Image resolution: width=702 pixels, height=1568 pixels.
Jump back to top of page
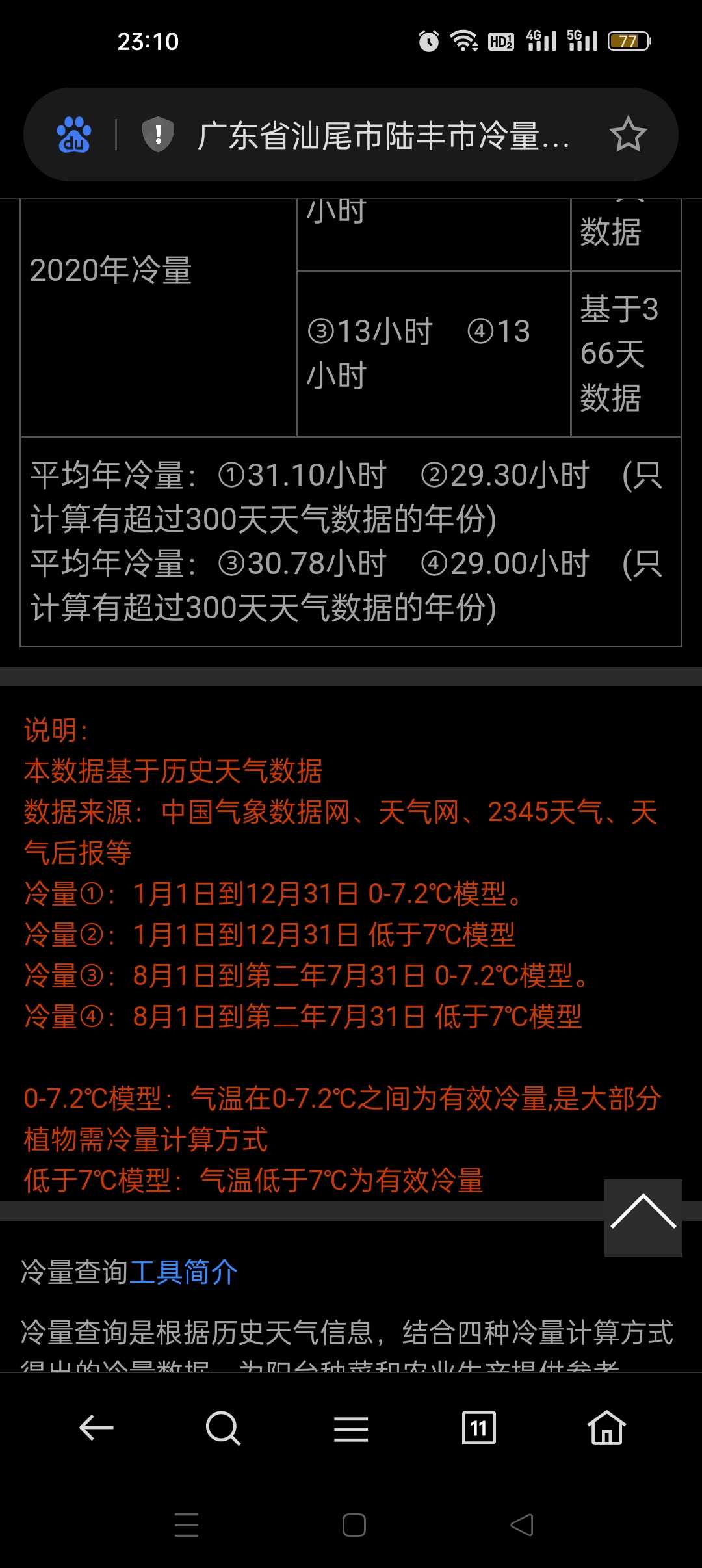click(643, 1218)
